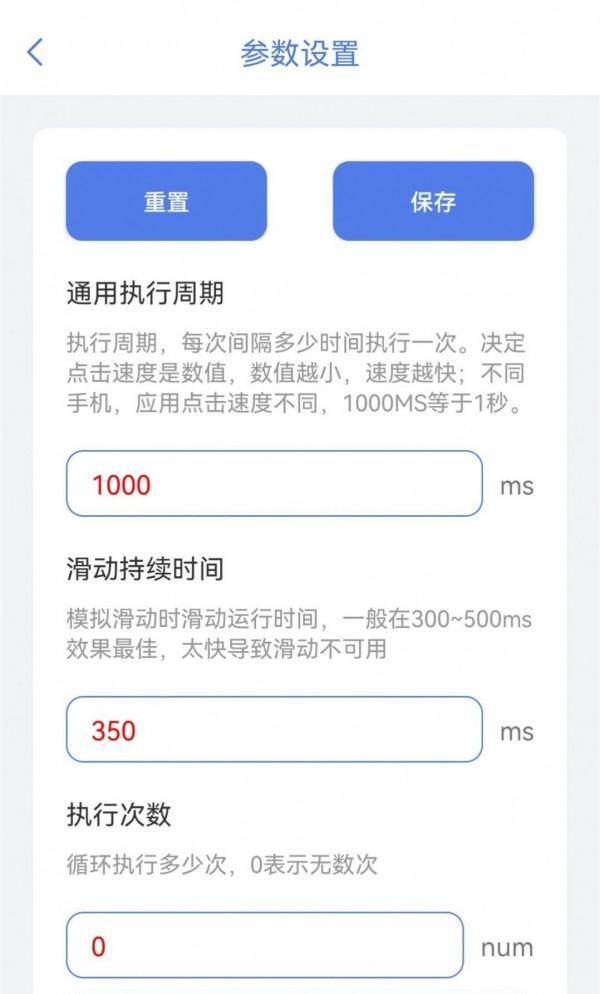The image size is (600, 994).
Task: Tap the 重置 reset button
Action: pos(166,201)
